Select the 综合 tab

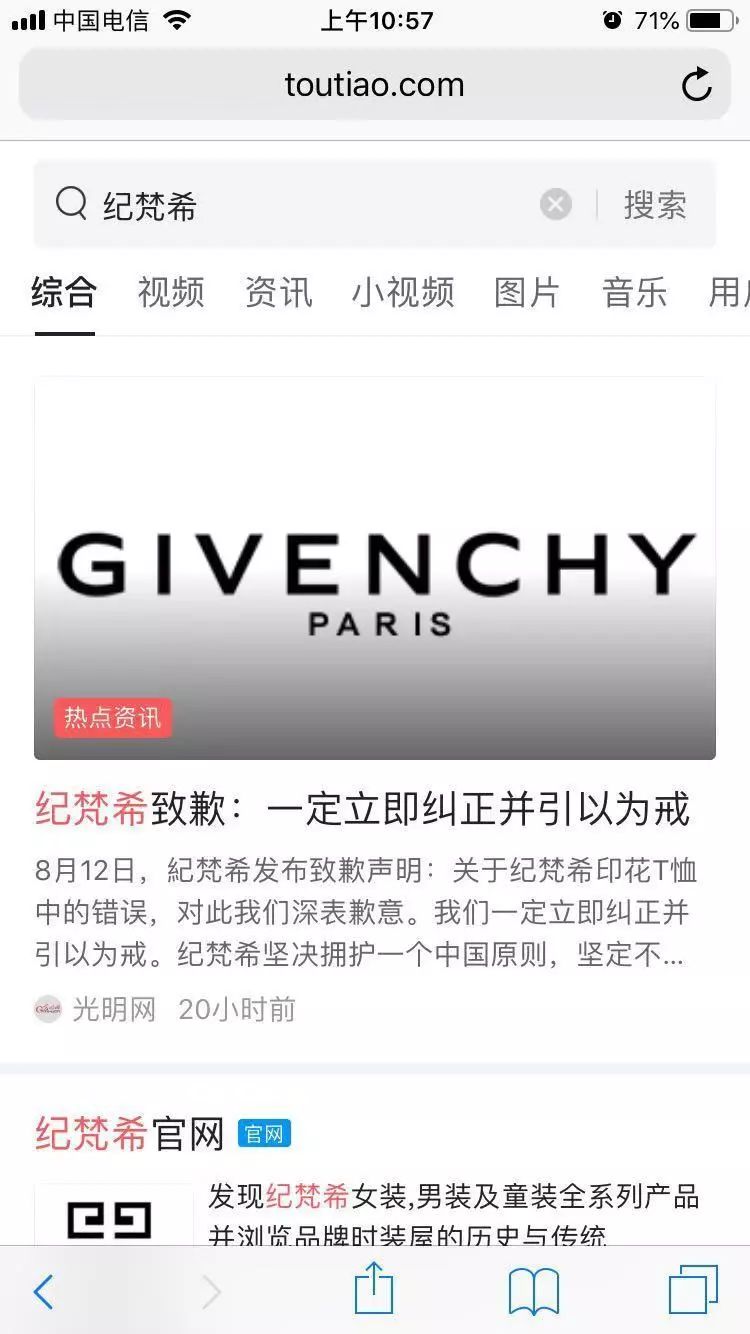click(x=64, y=292)
